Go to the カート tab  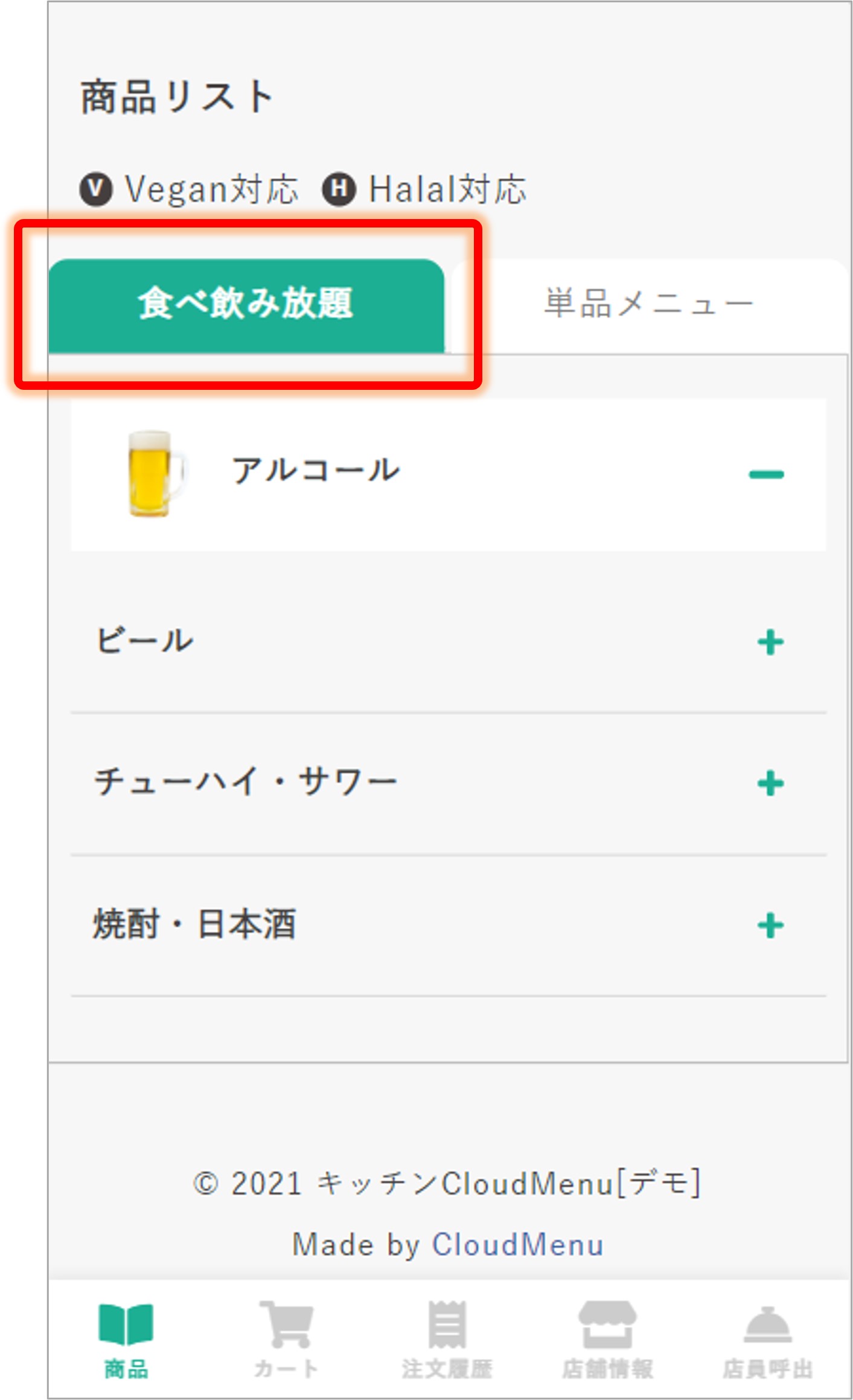(x=286, y=1340)
